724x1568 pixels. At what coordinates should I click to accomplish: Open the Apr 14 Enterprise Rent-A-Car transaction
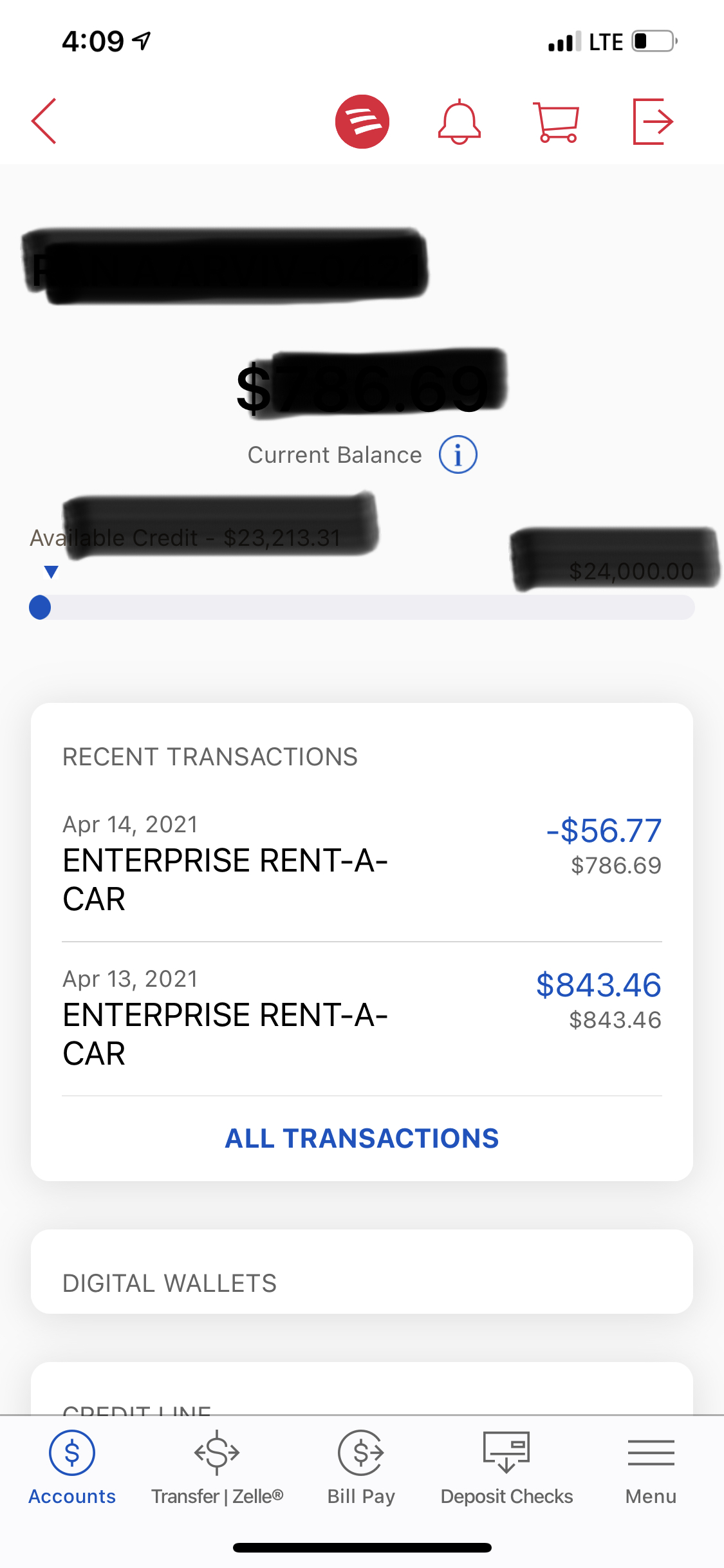click(362, 863)
